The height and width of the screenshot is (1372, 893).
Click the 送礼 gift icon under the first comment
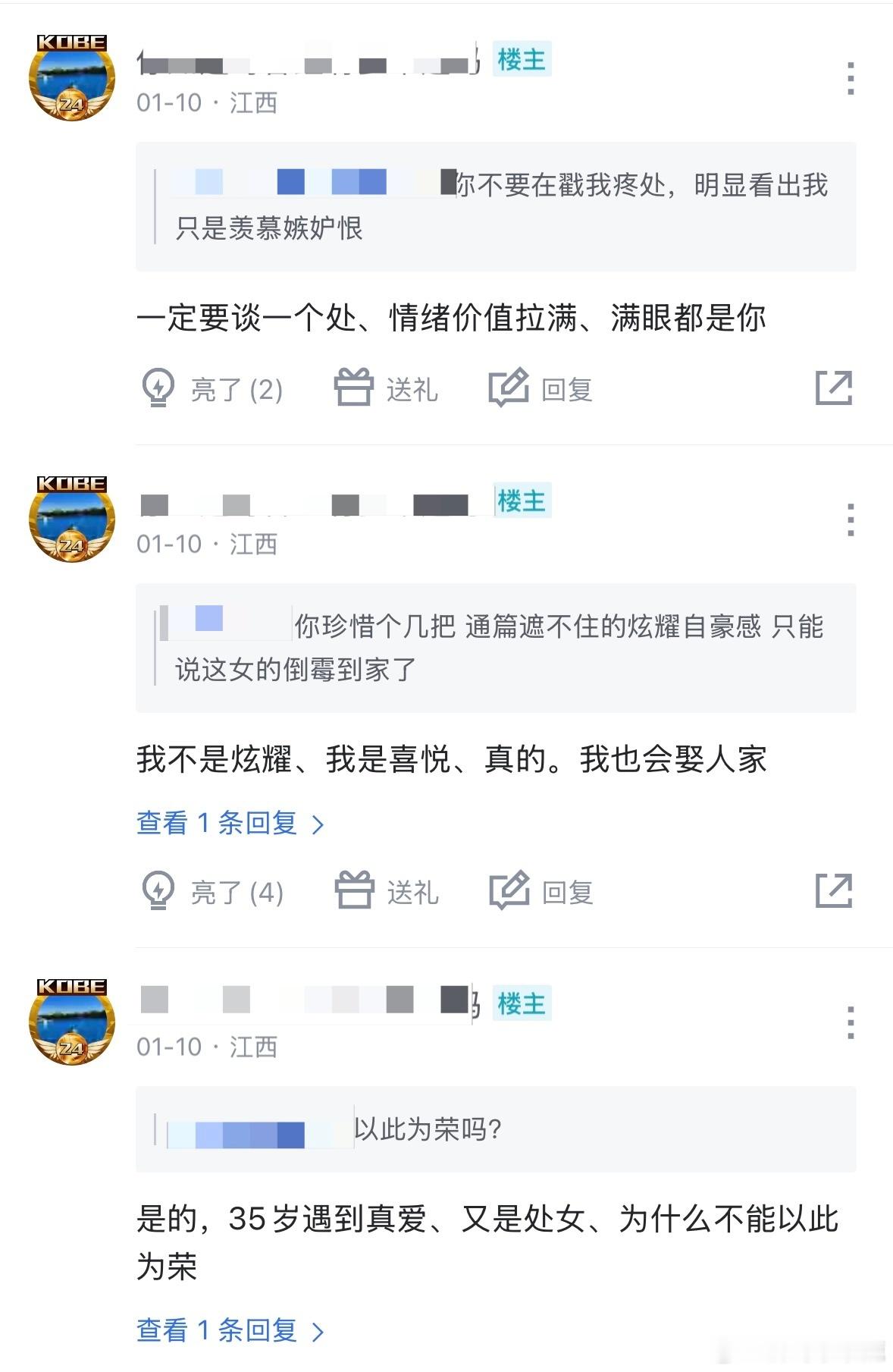[x=356, y=388]
